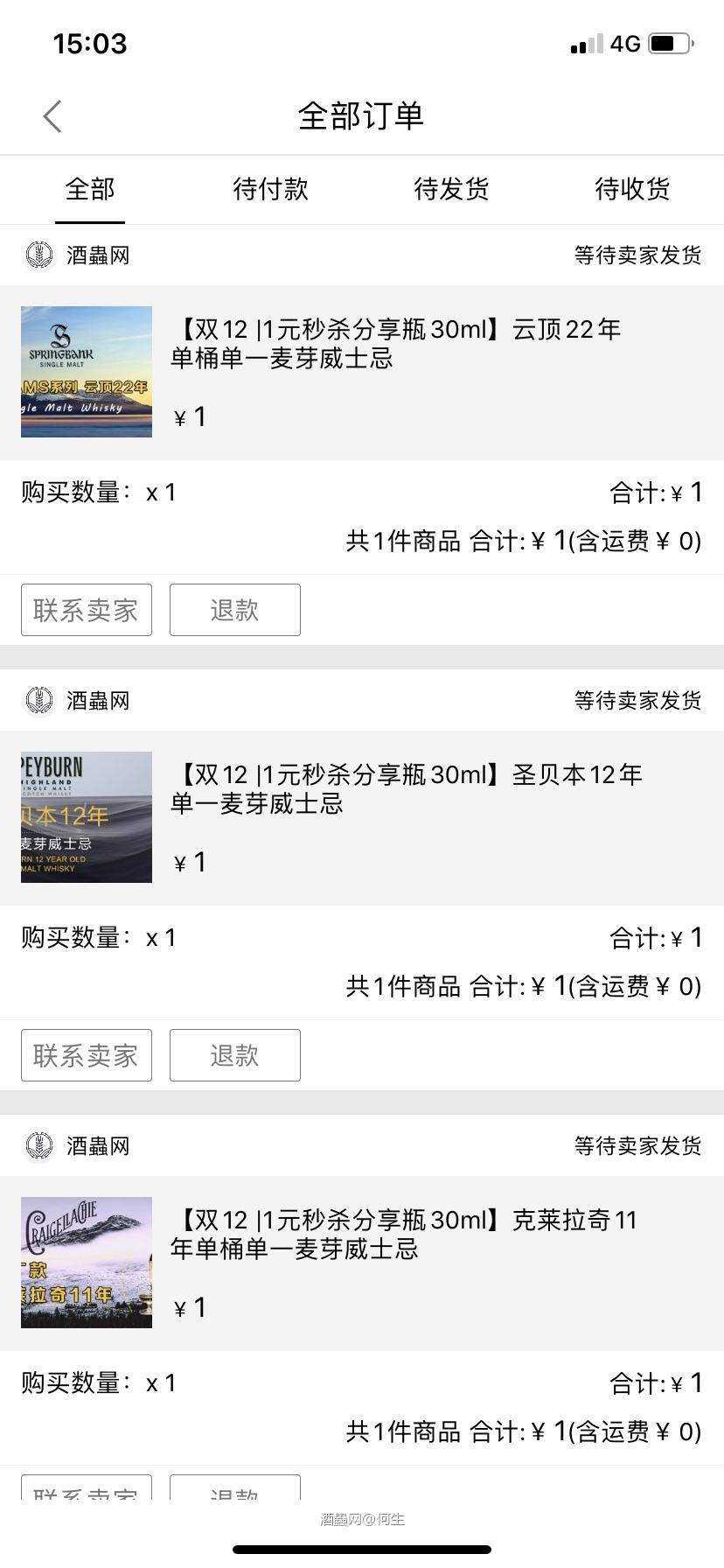The width and height of the screenshot is (724, 1568).
Task: Click the 酒蟲网 store icon on first order
Action: coord(38,255)
